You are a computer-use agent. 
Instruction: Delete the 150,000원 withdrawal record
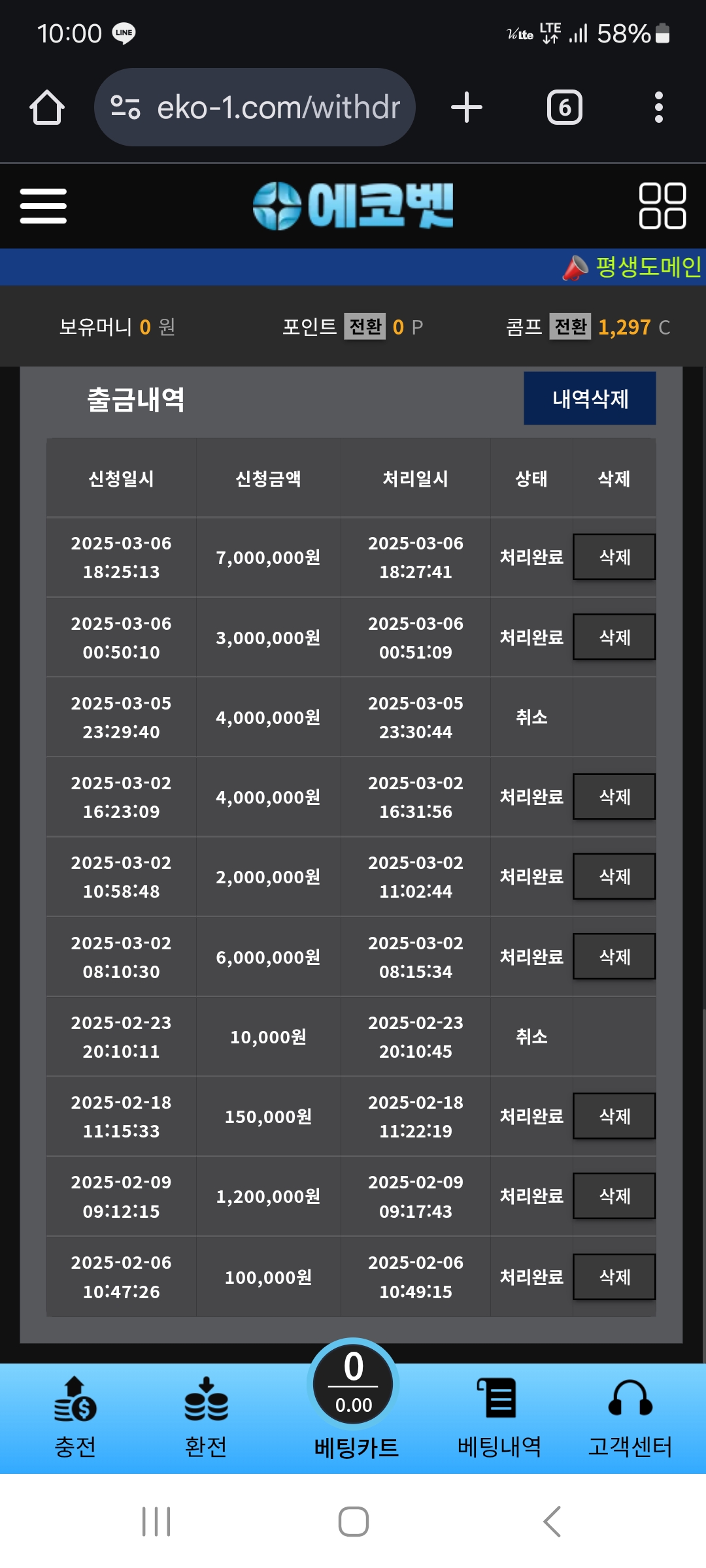[x=614, y=1116]
